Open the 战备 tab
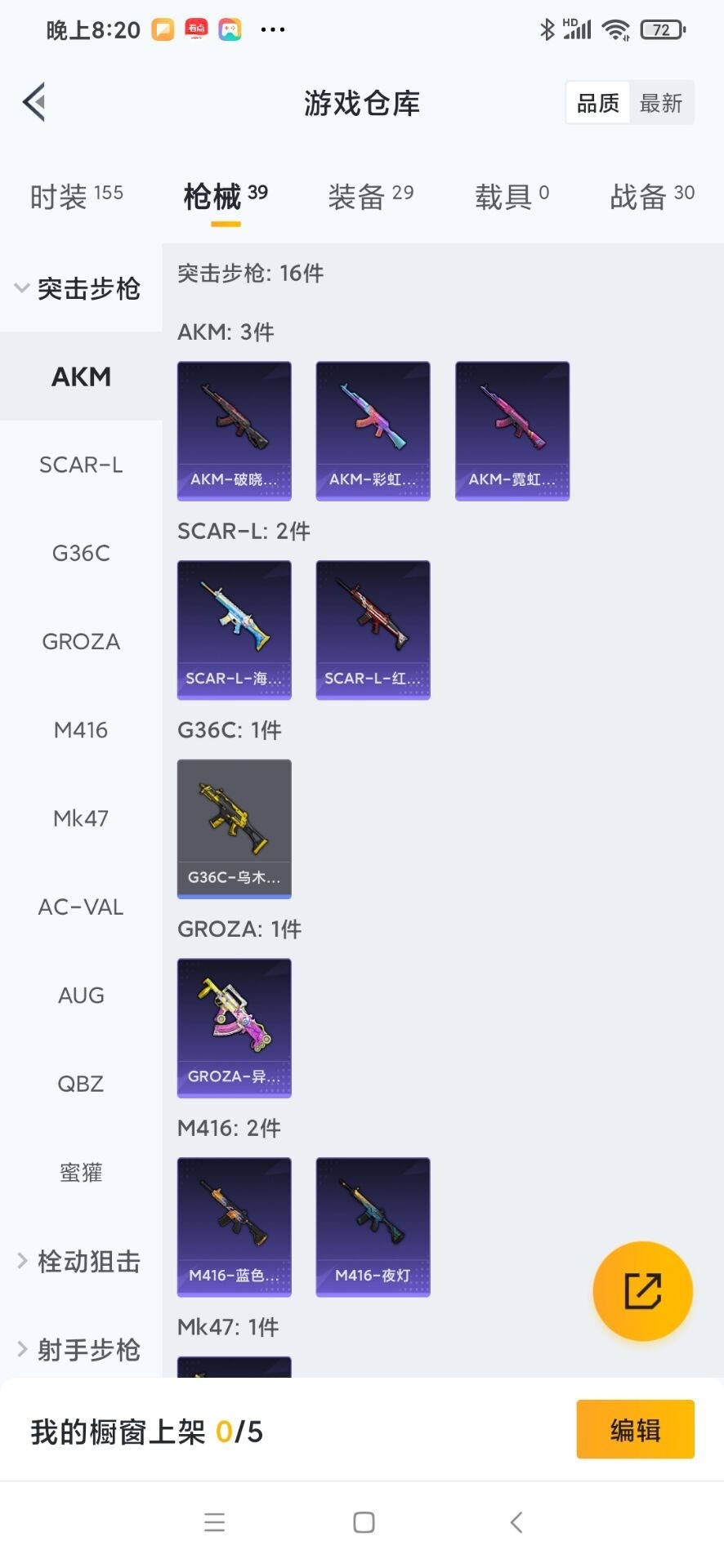The height and width of the screenshot is (1568, 724). [x=651, y=196]
